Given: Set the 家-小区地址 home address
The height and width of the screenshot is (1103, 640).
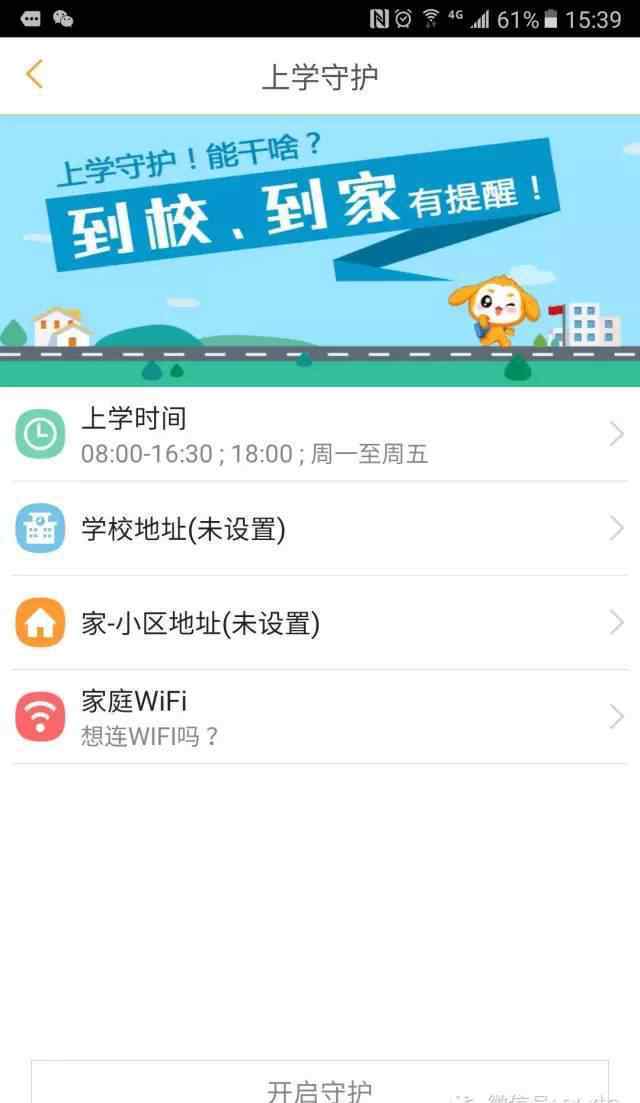Looking at the screenshot, I should [320, 623].
